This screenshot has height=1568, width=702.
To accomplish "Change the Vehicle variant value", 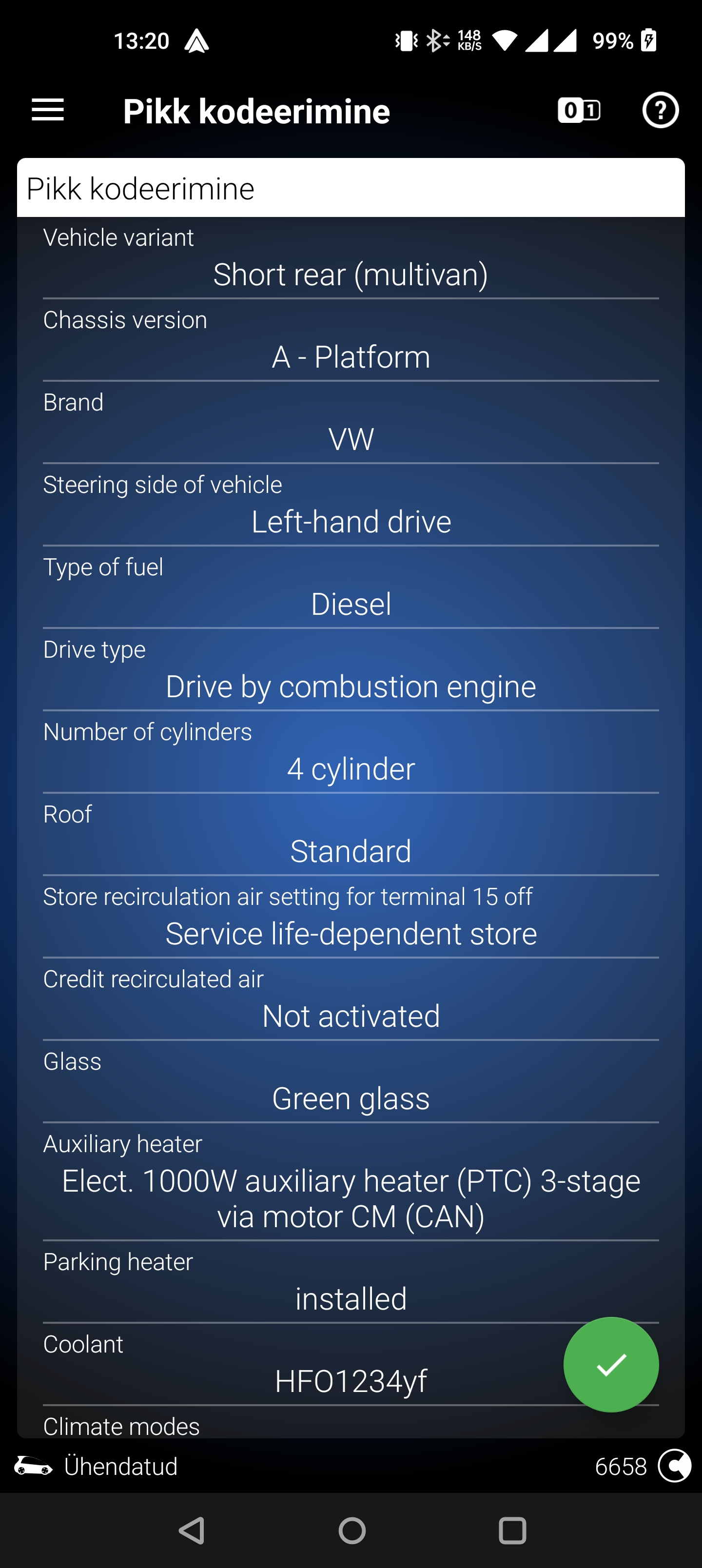I will [351, 274].
